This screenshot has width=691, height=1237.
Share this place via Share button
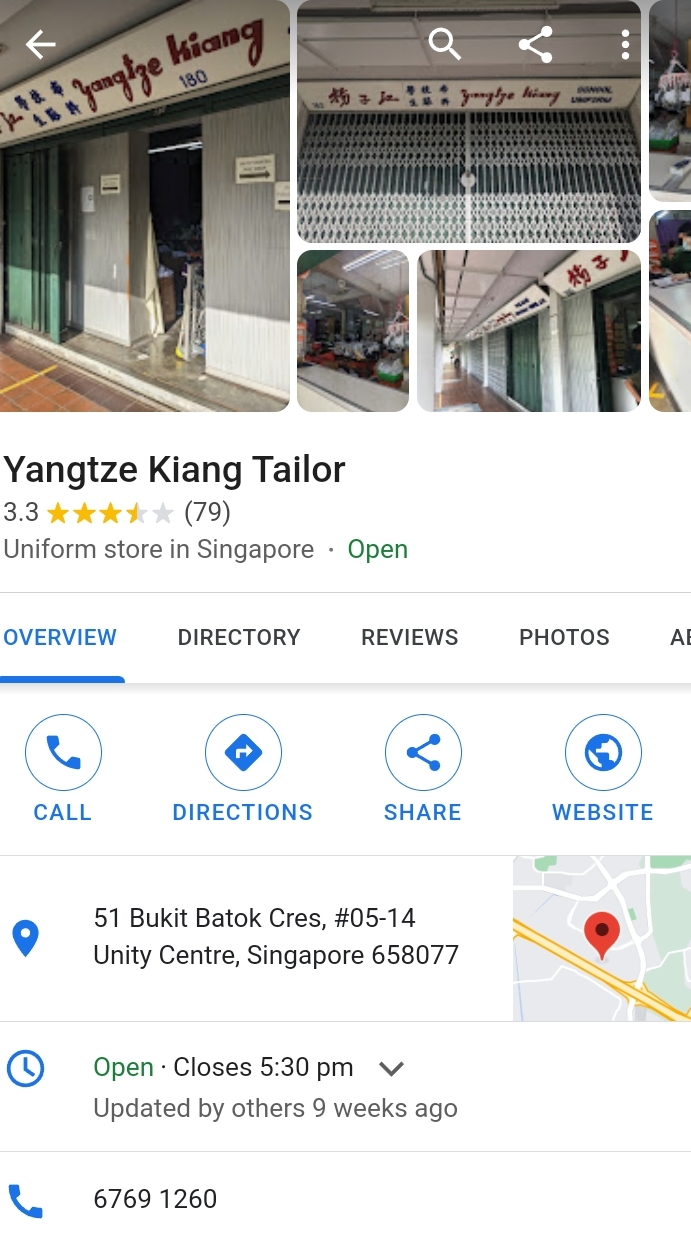click(423, 768)
